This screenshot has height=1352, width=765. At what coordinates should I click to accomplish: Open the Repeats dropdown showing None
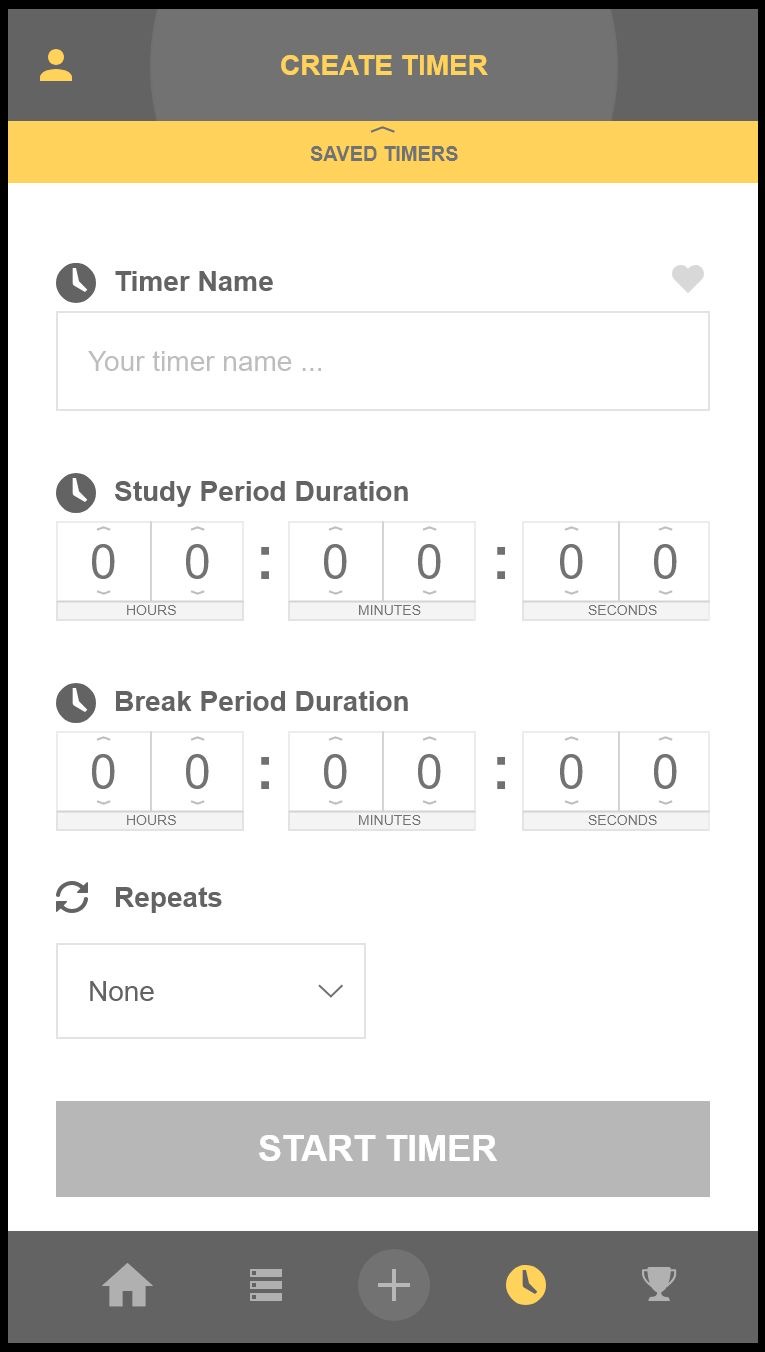(210, 990)
